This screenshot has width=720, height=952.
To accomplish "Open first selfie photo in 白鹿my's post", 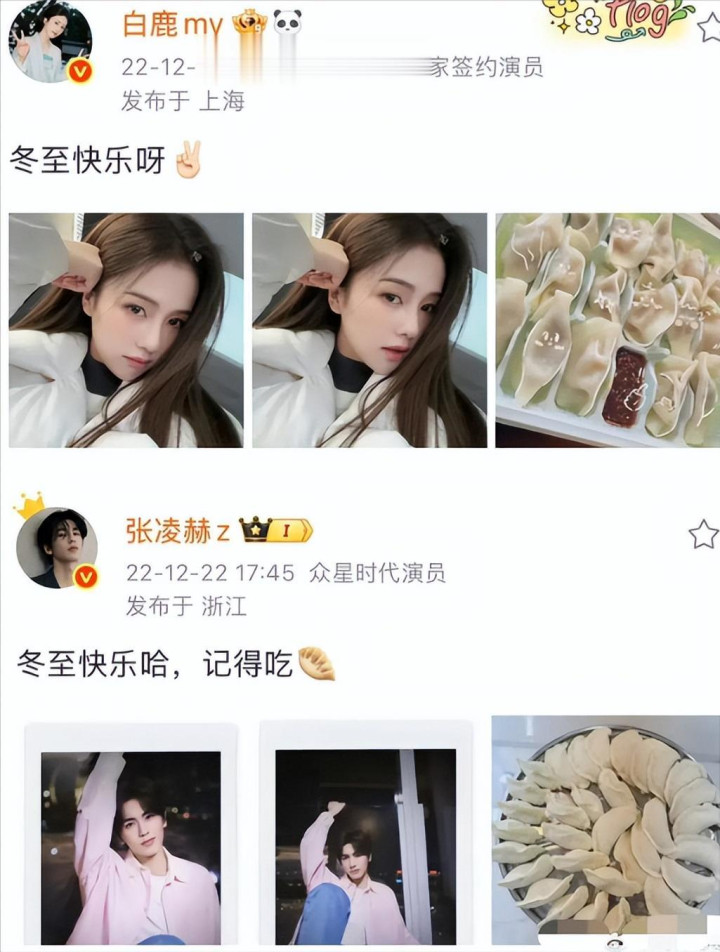I will pos(126,330).
